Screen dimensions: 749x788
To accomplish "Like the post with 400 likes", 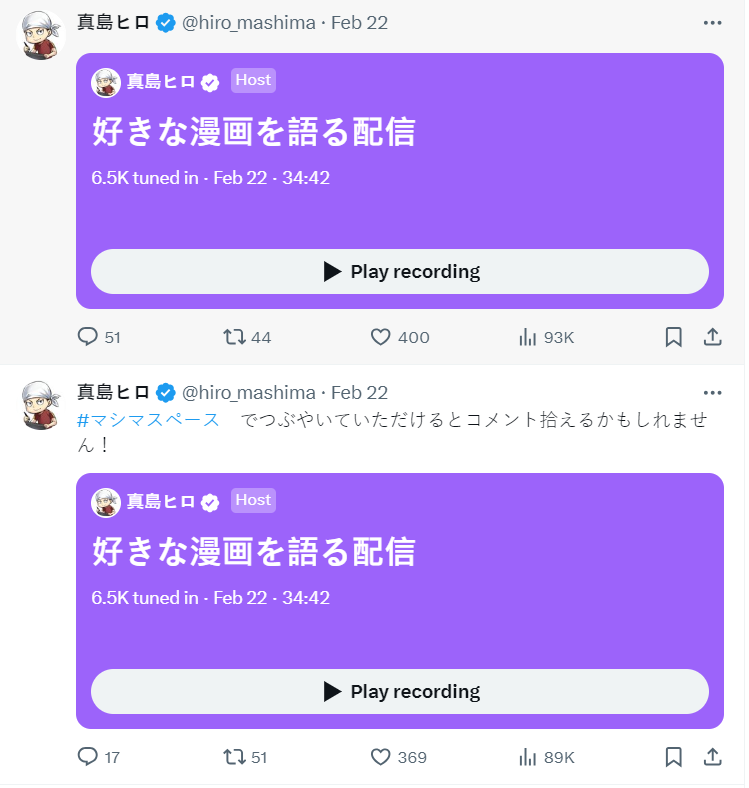I will click(x=381, y=337).
